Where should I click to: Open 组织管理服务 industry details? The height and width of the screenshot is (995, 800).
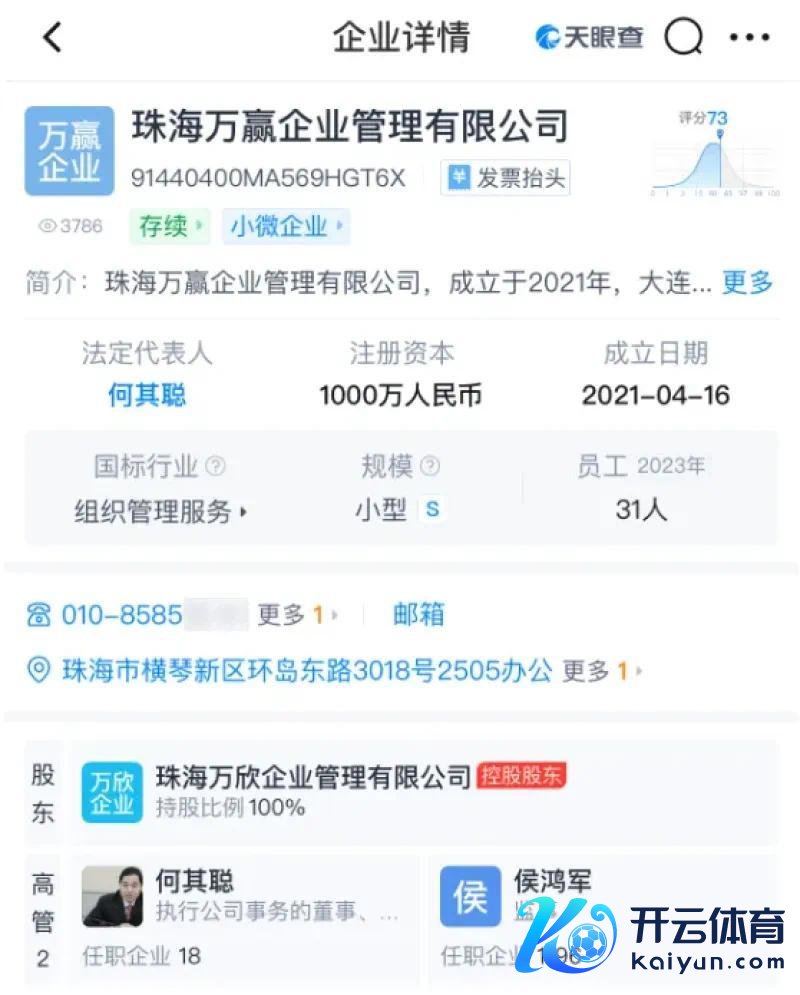[x=160, y=512]
